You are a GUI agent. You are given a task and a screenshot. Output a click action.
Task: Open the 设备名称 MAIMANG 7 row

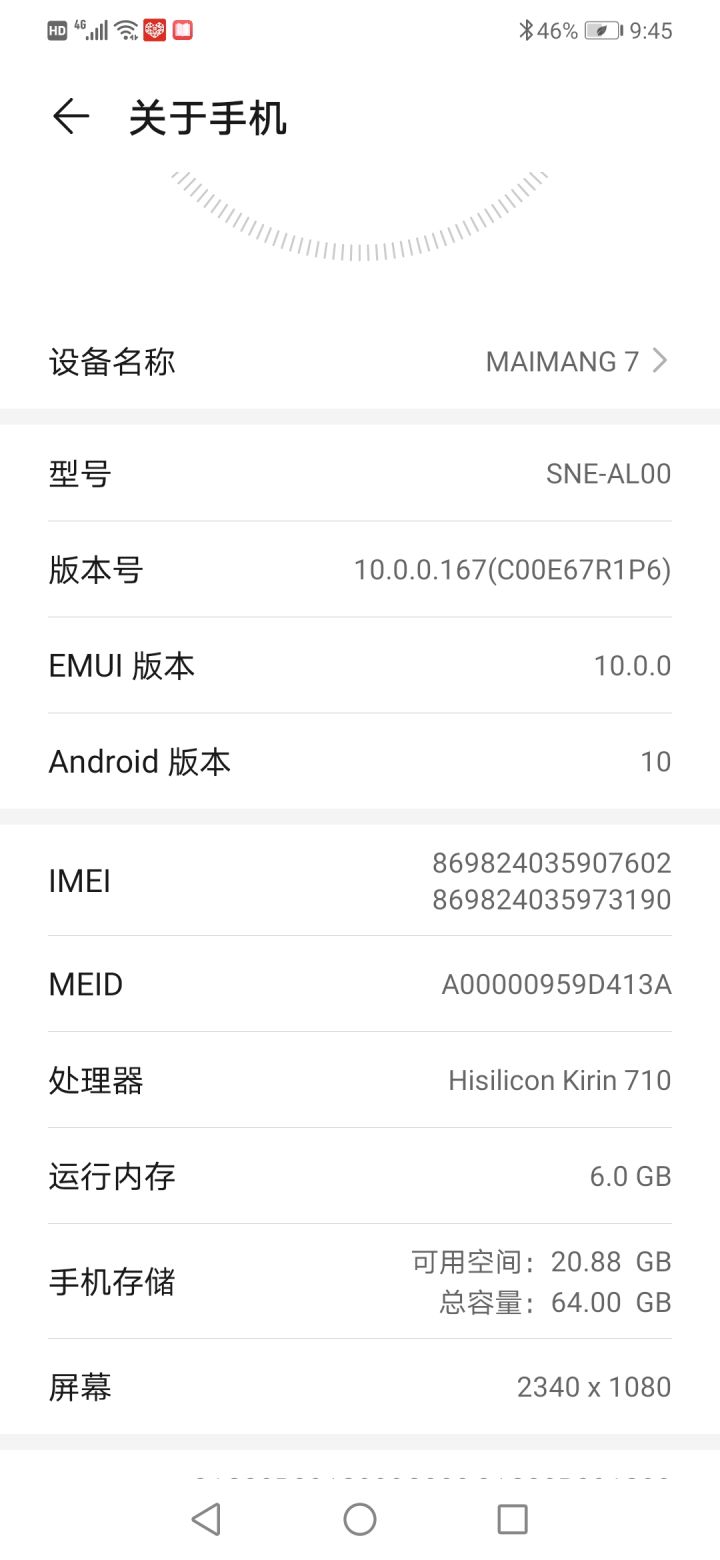(x=360, y=361)
